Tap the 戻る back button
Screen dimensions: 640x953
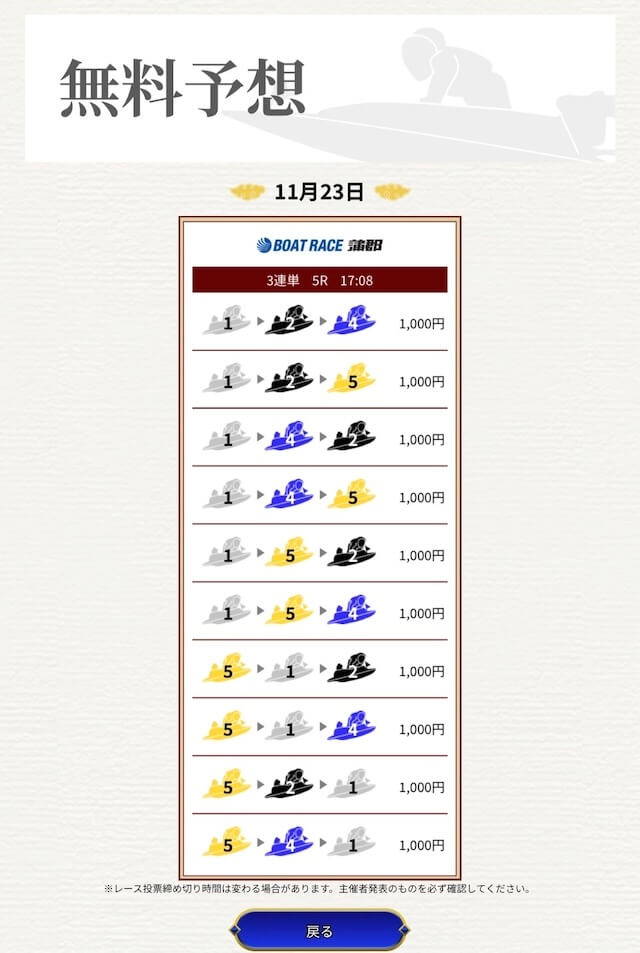tap(319, 931)
